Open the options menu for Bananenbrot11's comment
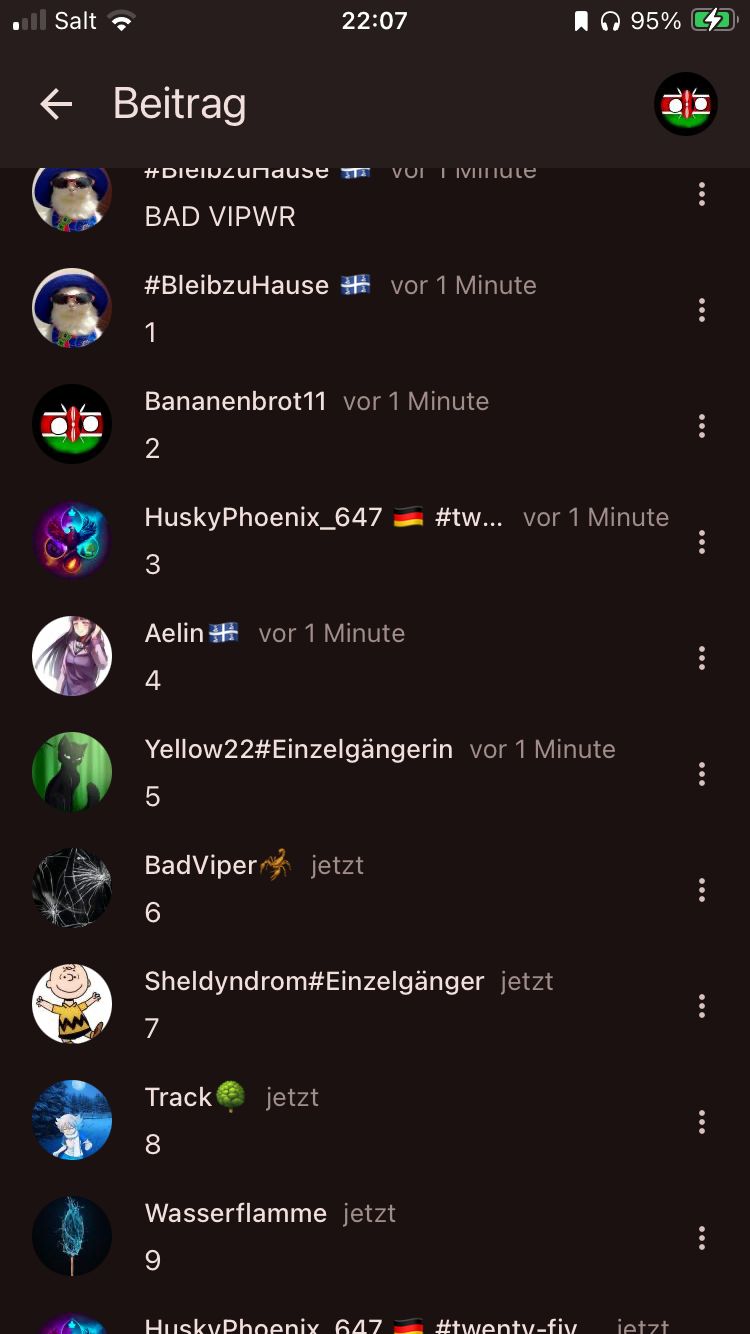 click(x=702, y=426)
